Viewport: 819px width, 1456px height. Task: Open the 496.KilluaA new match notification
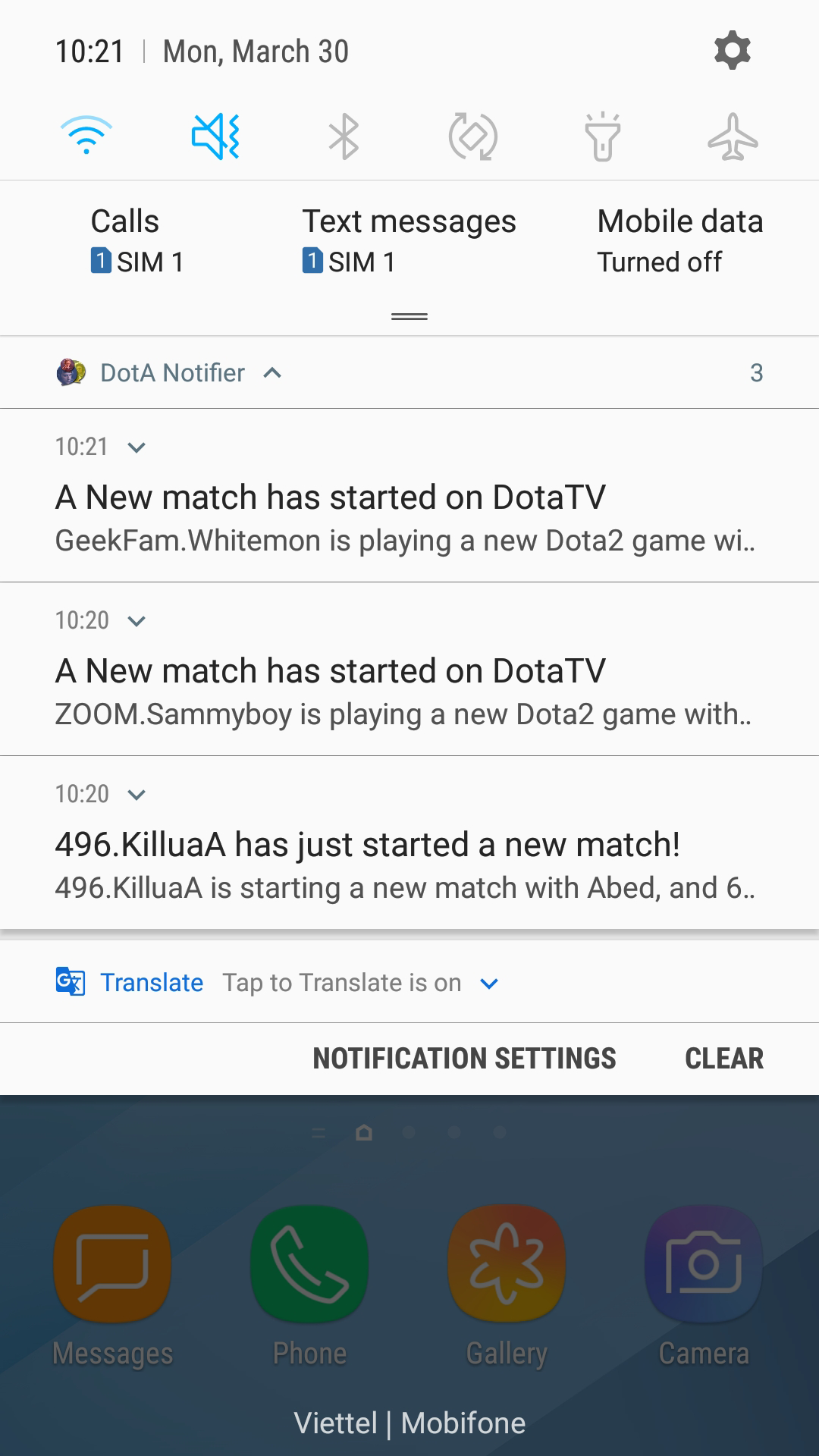tap(409, 843)
